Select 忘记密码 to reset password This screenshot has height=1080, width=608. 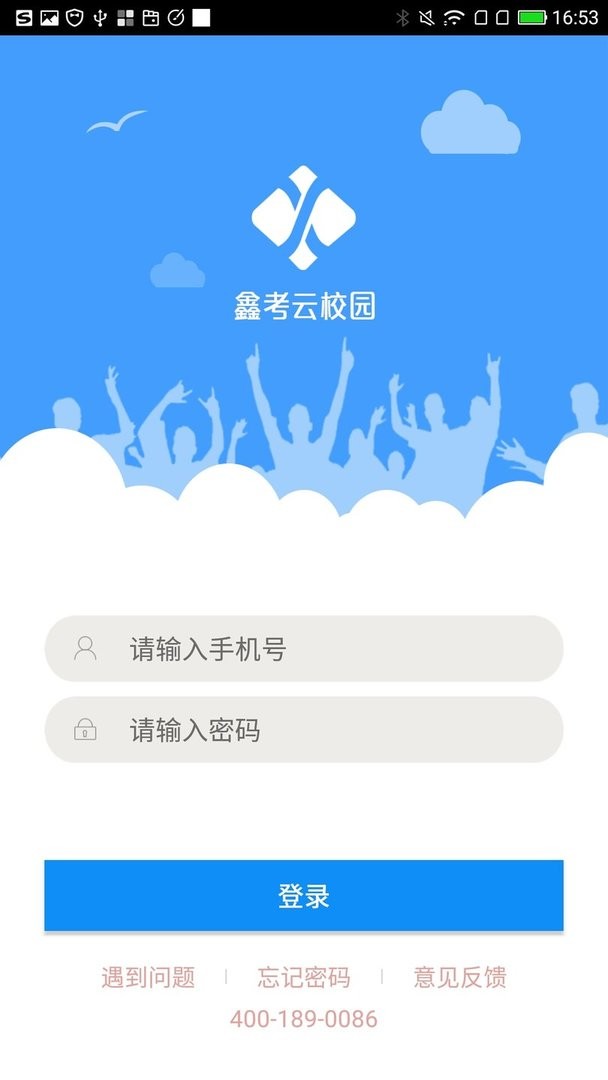(x=304, y=977)
